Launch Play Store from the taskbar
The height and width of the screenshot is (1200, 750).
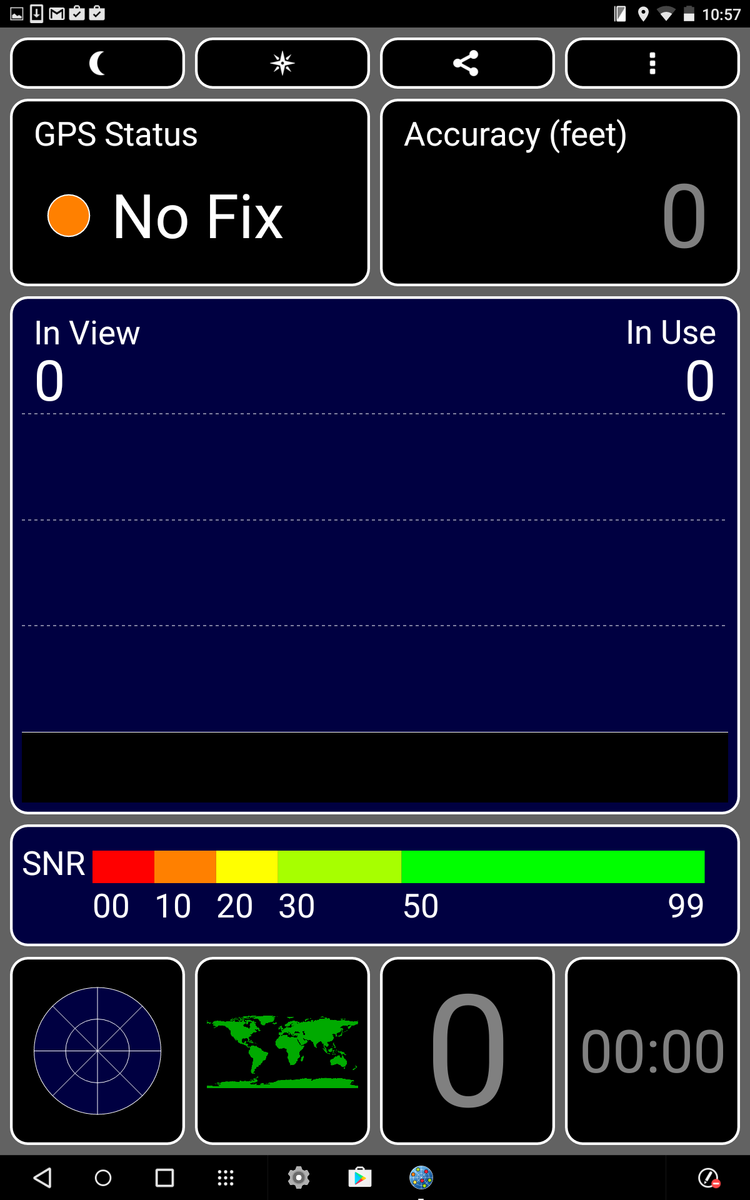click(x=359, y=1177)
